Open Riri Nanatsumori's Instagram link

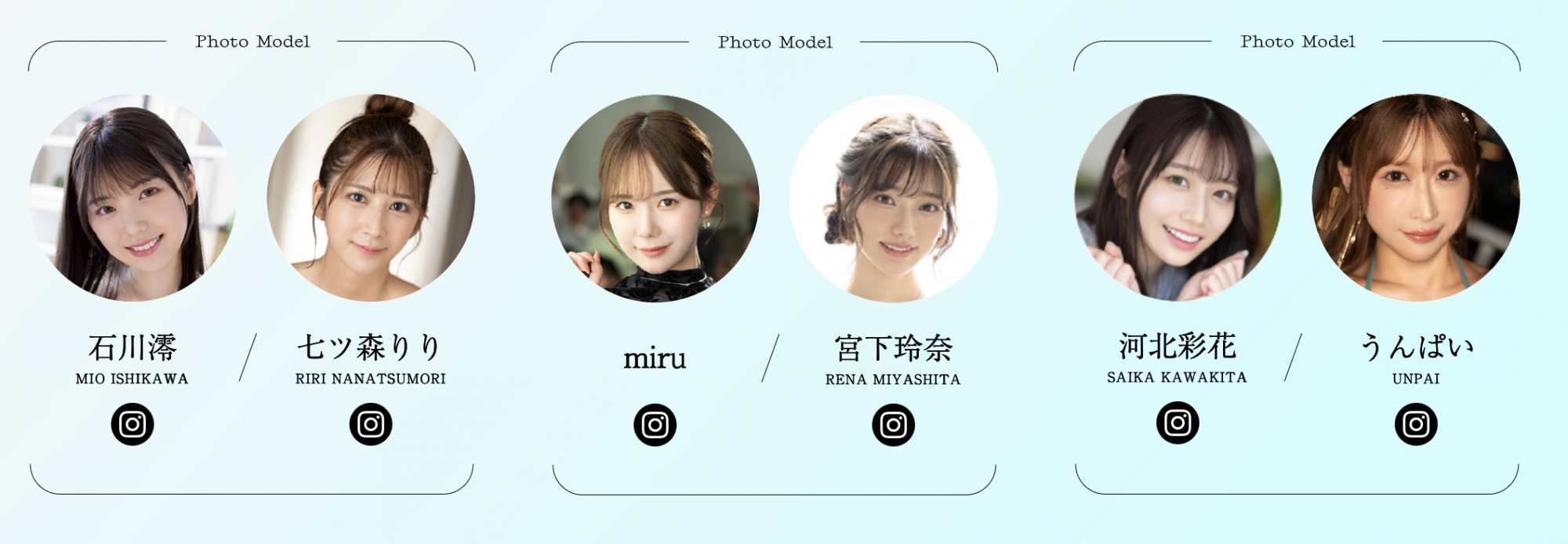(x=371, y=424)
